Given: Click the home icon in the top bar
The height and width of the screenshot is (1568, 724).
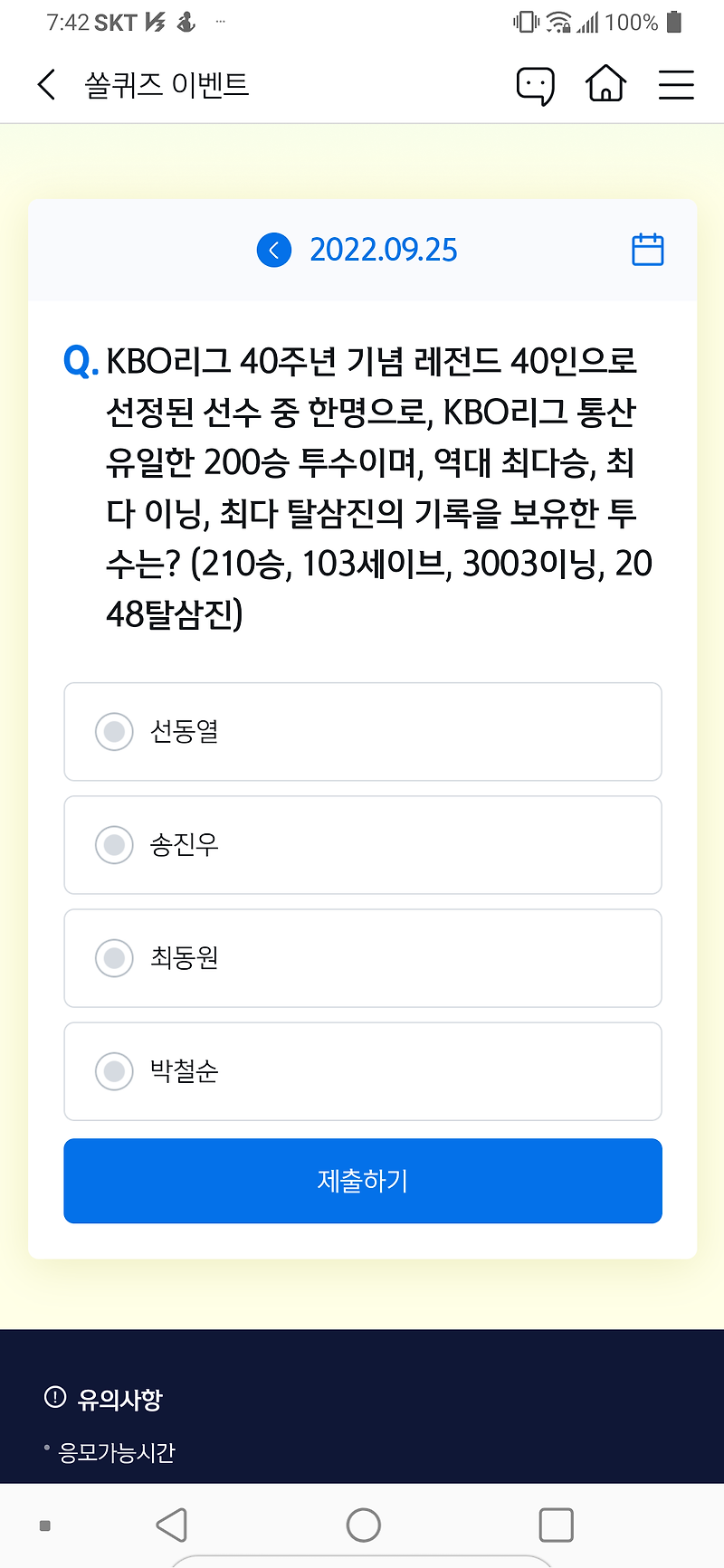Looking at the screenshot, I should coord(605,83).
